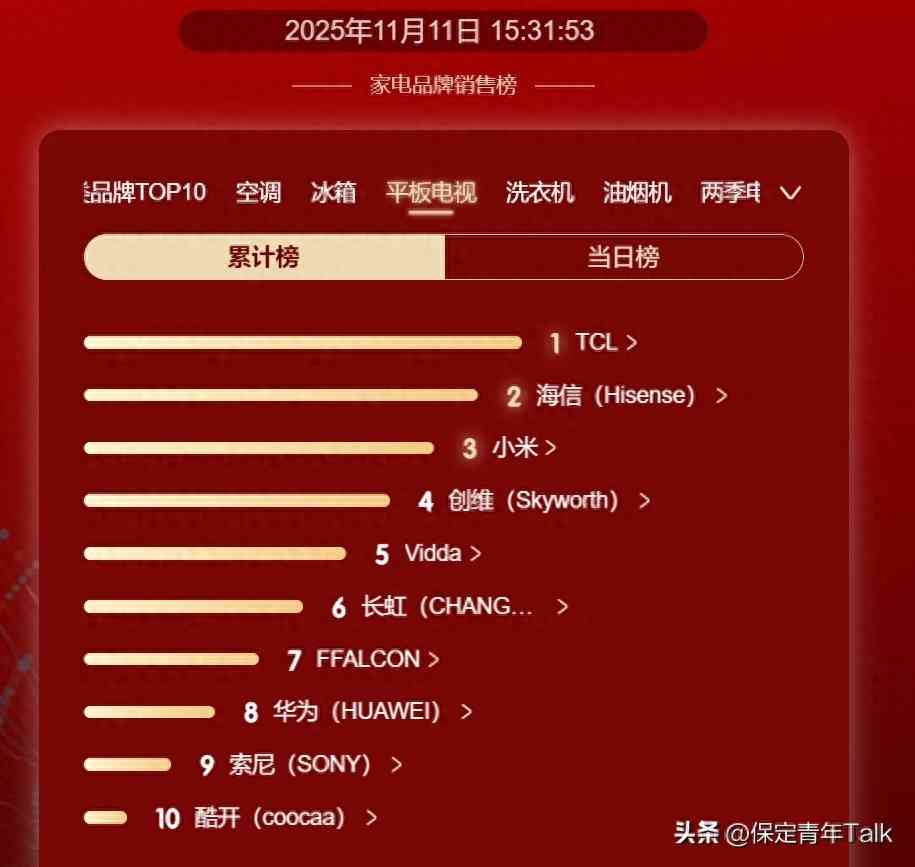Viewport: 915px width, 867px height.
Task: Select the 累计榜 ranking segment
Action: pos(264,257)
